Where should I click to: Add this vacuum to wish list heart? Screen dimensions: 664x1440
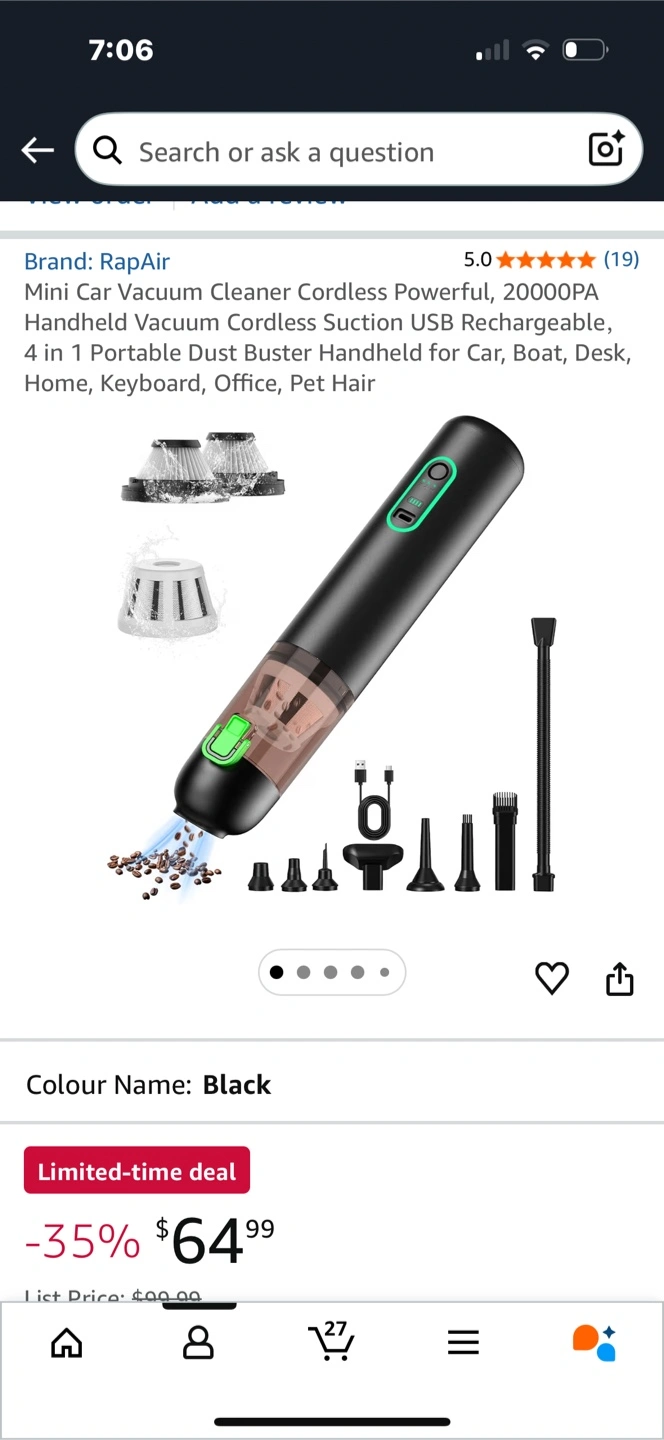pos(552,977)
